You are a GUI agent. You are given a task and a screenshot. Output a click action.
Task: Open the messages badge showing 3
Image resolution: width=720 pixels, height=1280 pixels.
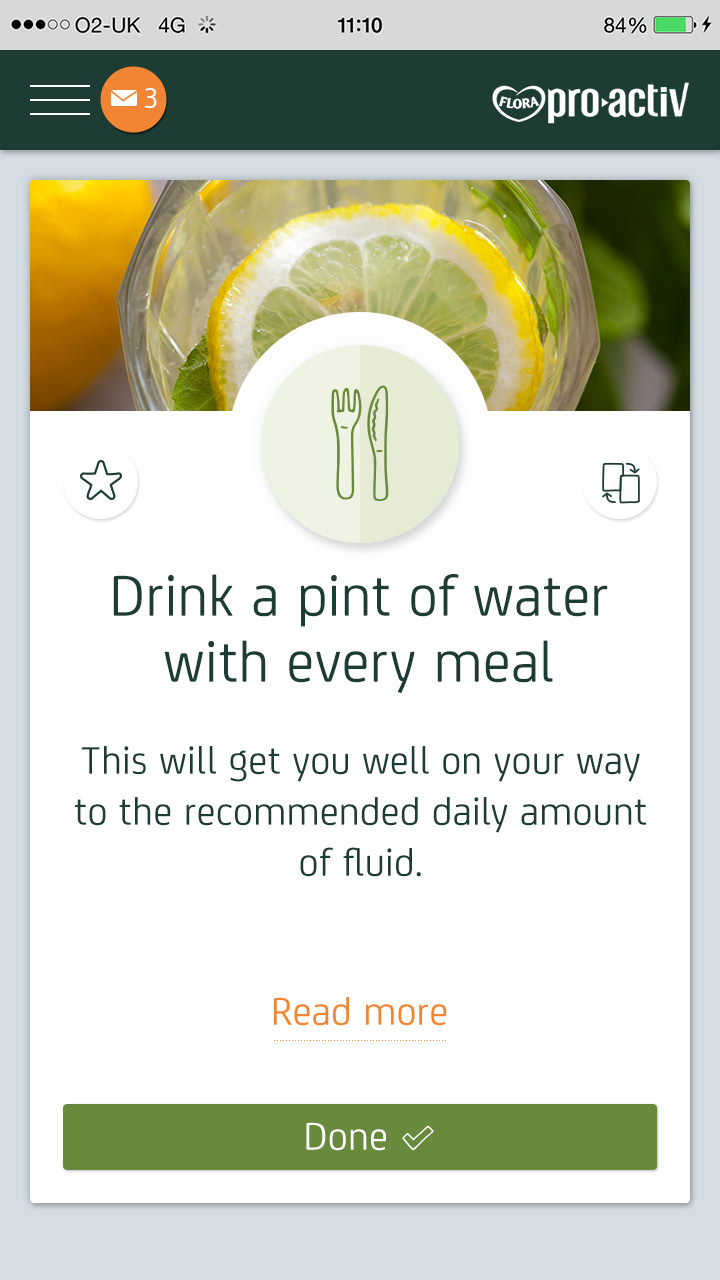(x=133, y=99)
